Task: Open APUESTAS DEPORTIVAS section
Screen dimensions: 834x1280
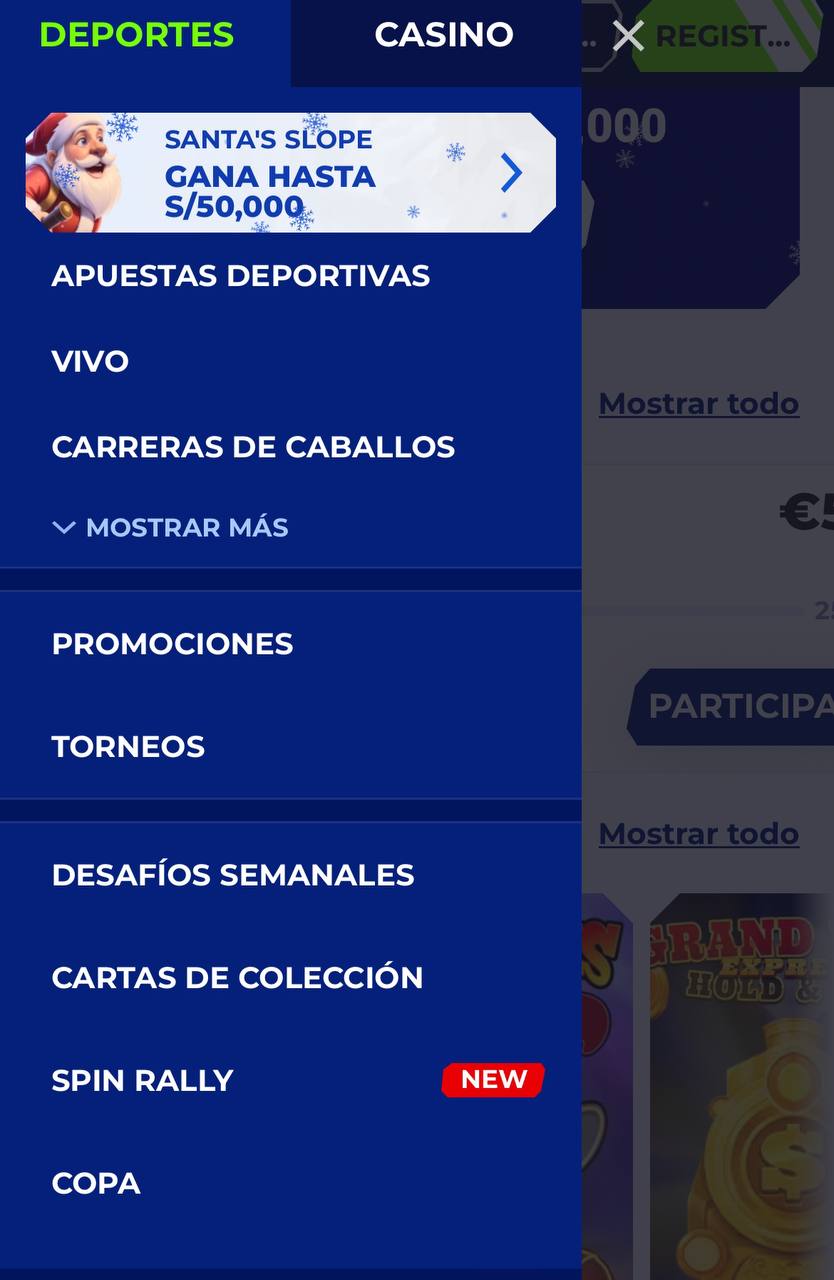Action: (241, 275)
